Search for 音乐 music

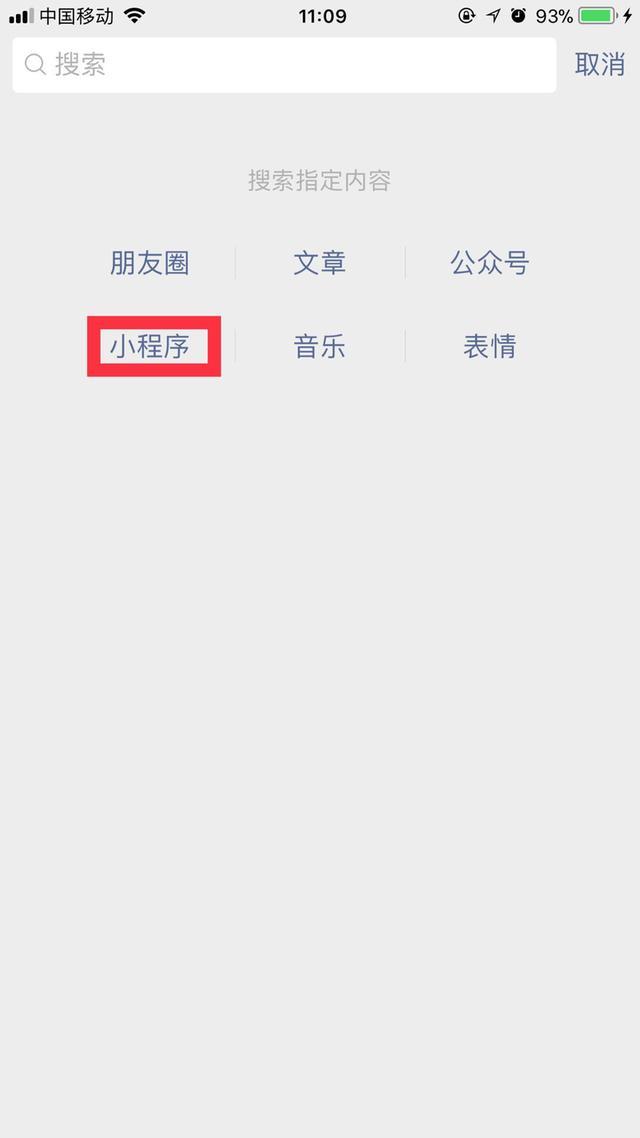click(320, 347)
